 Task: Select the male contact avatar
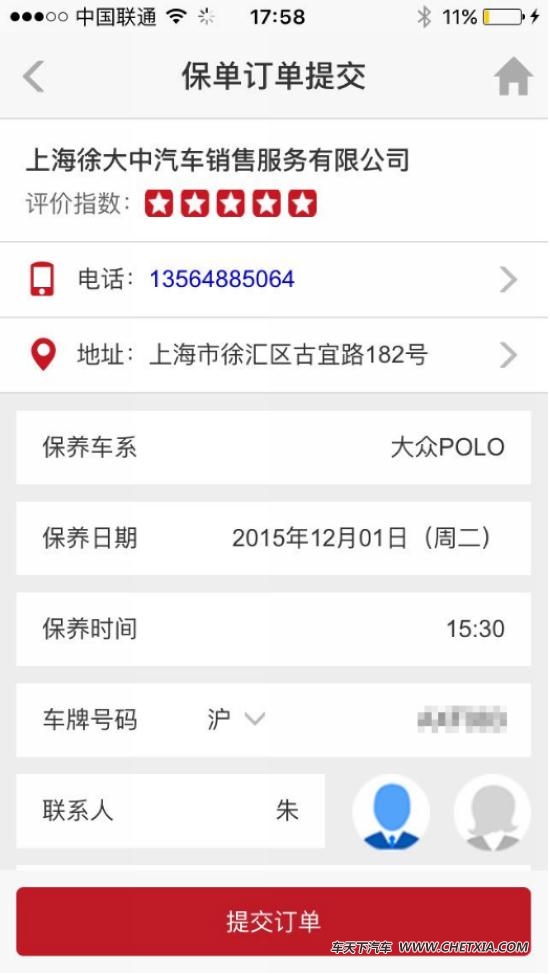[x=391, y=813]
